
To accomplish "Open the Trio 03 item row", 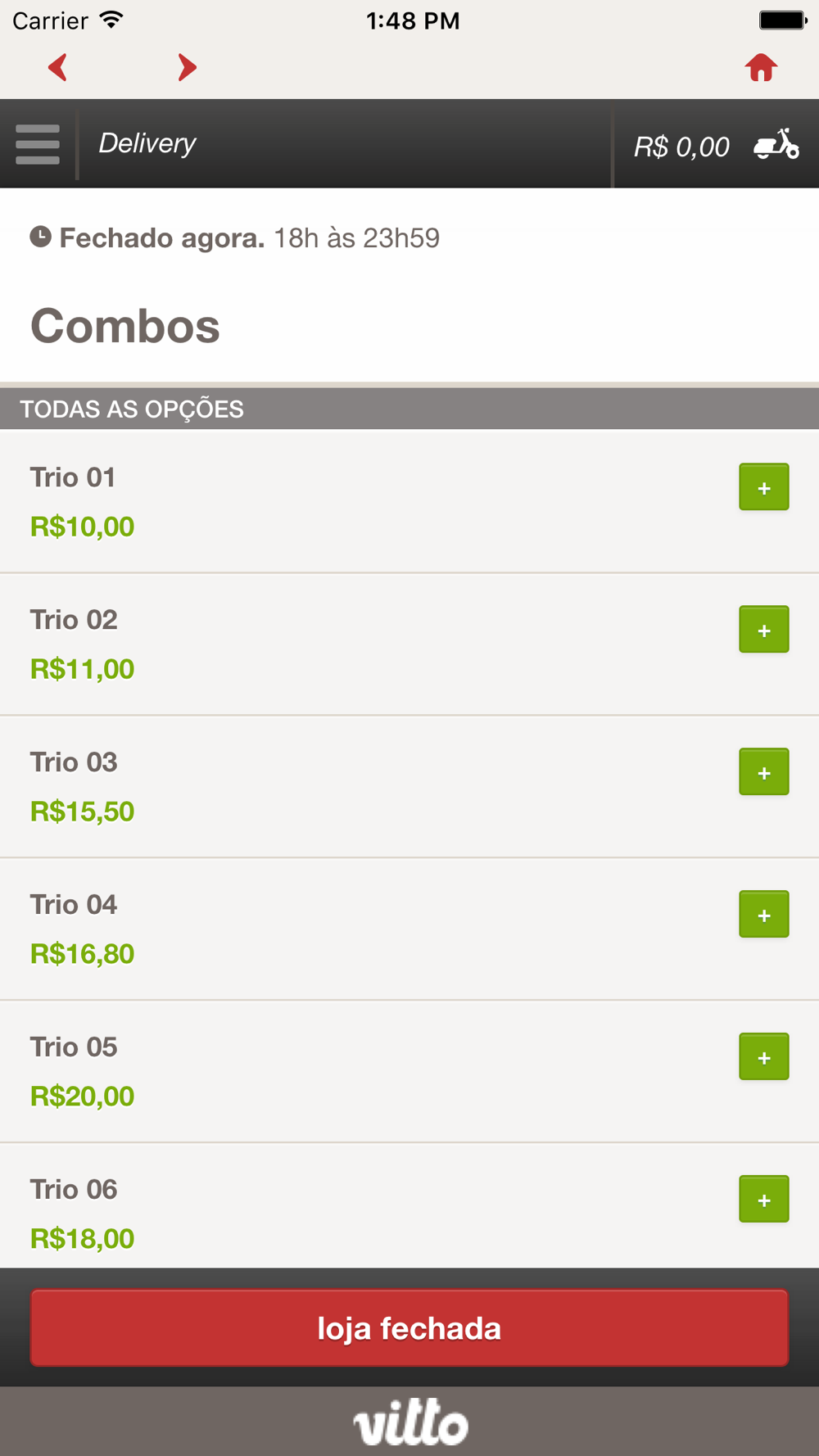I will pos(409,787).
